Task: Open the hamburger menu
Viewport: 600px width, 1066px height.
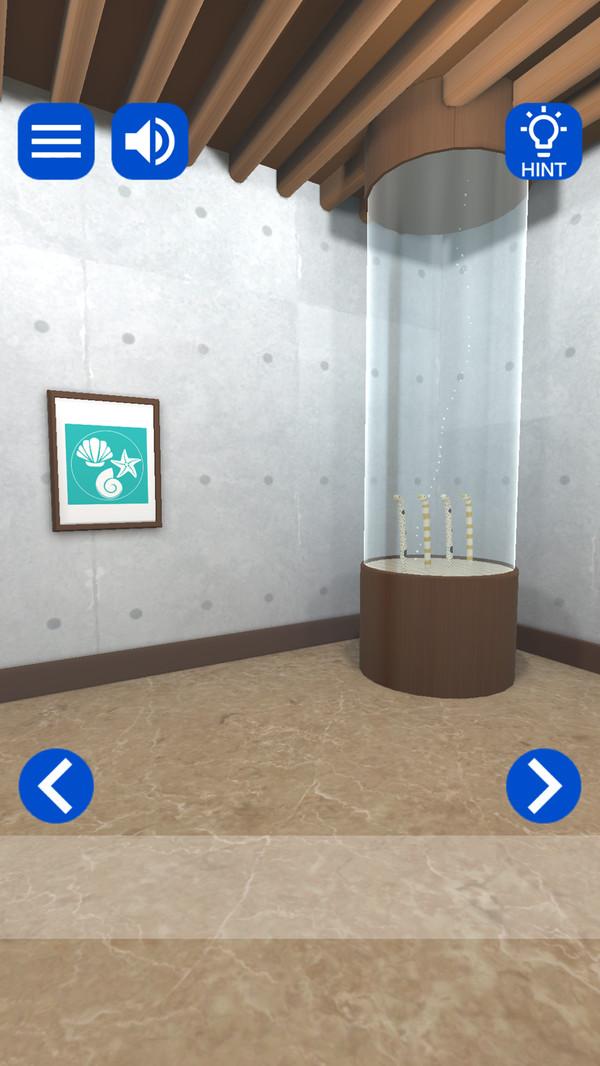Action: pos(56,141)
